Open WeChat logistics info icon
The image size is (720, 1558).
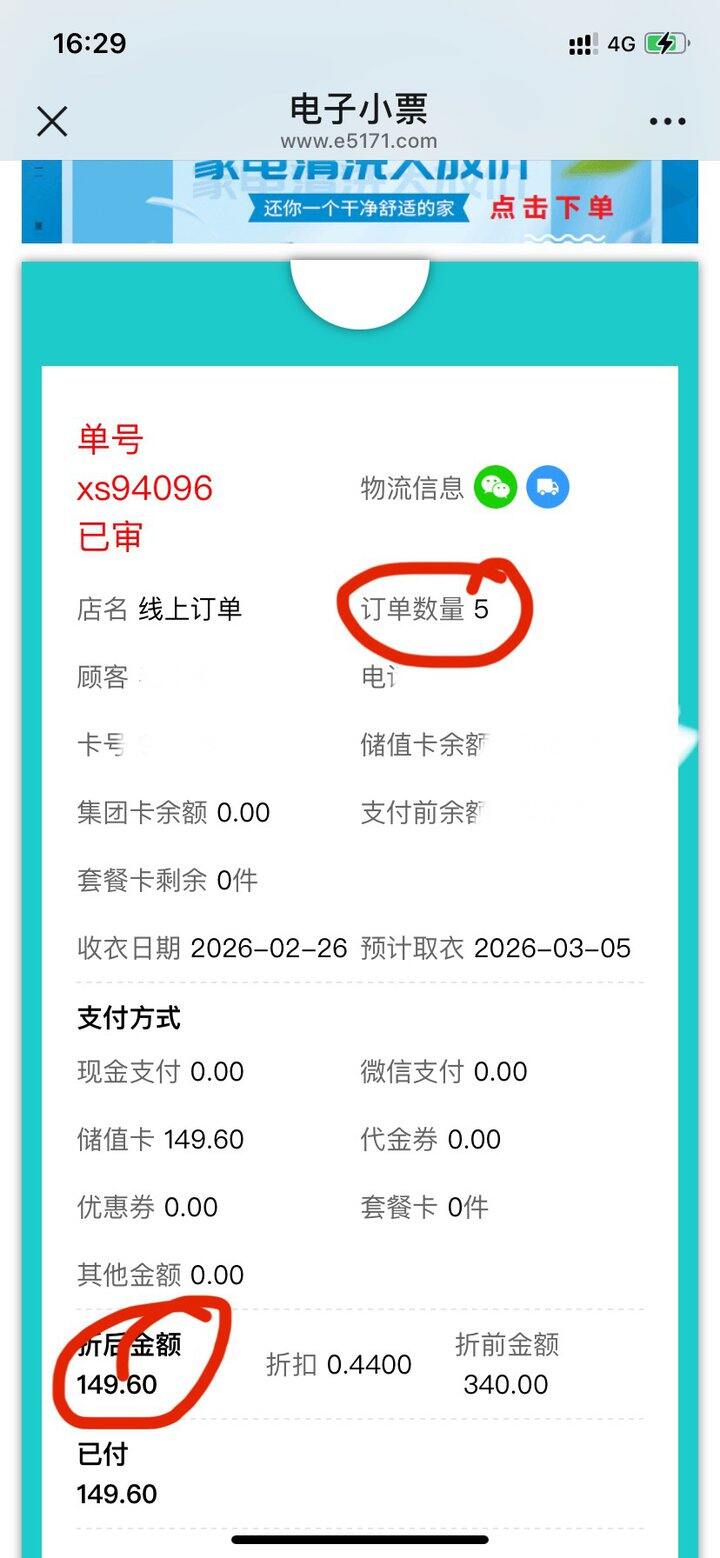coord(495,487)
